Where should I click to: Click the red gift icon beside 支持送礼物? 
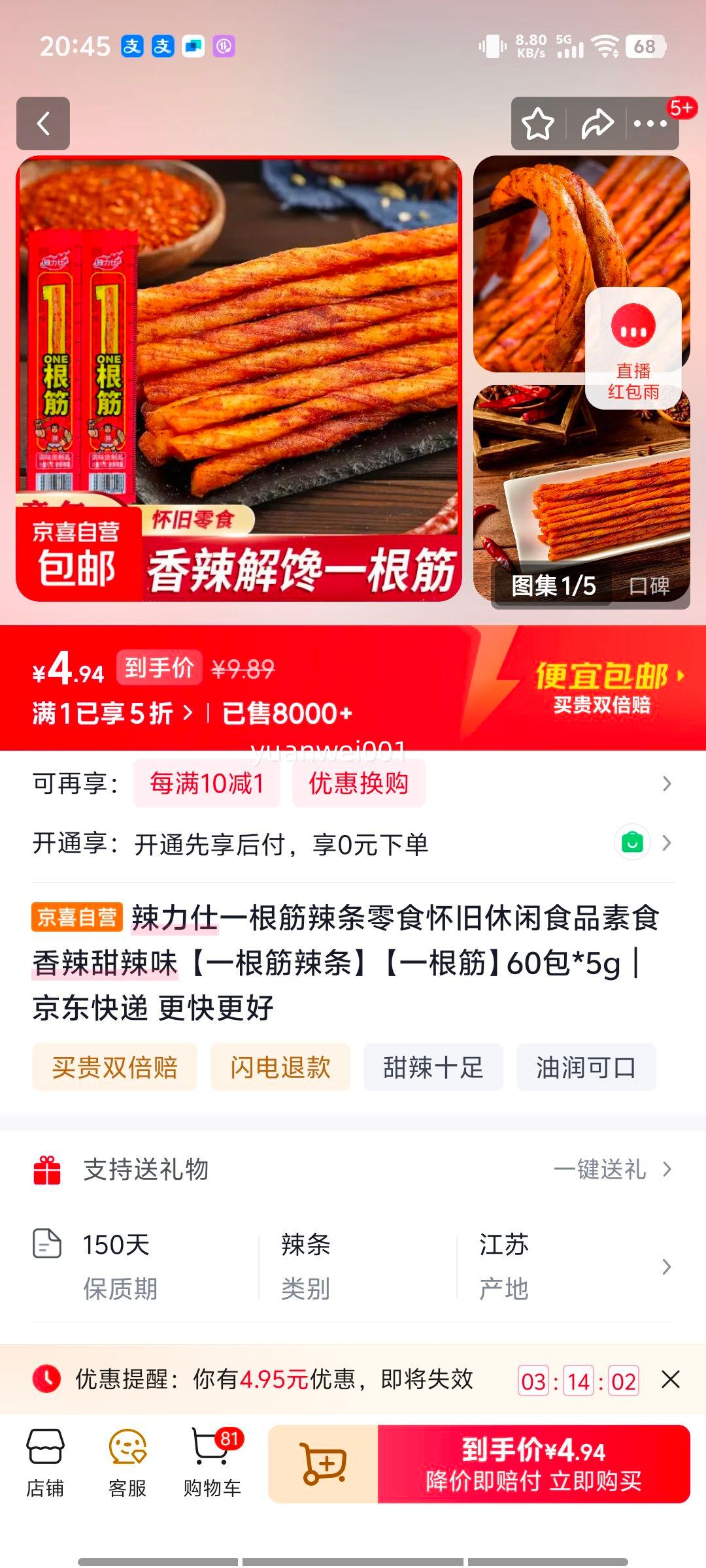(46, 1170)
